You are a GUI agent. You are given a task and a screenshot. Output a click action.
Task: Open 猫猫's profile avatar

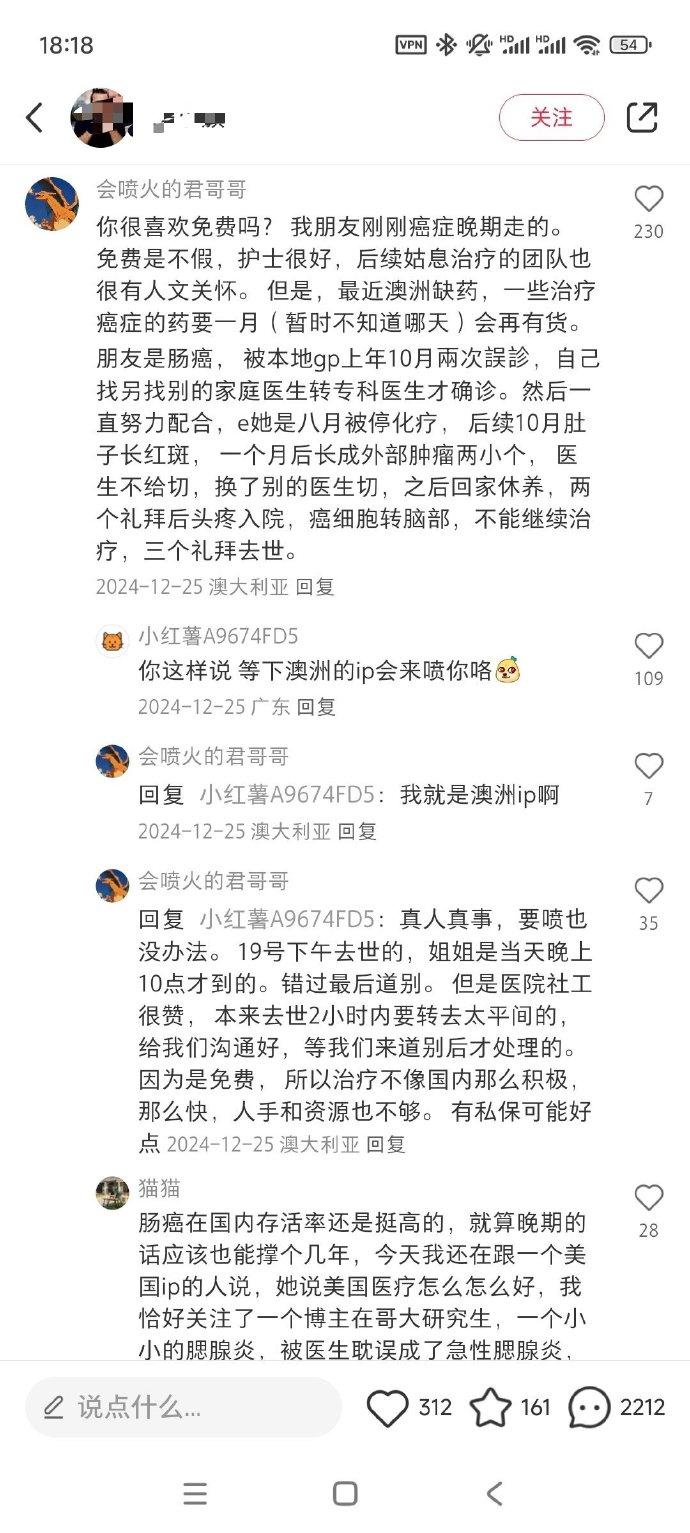pos(112,1192)
